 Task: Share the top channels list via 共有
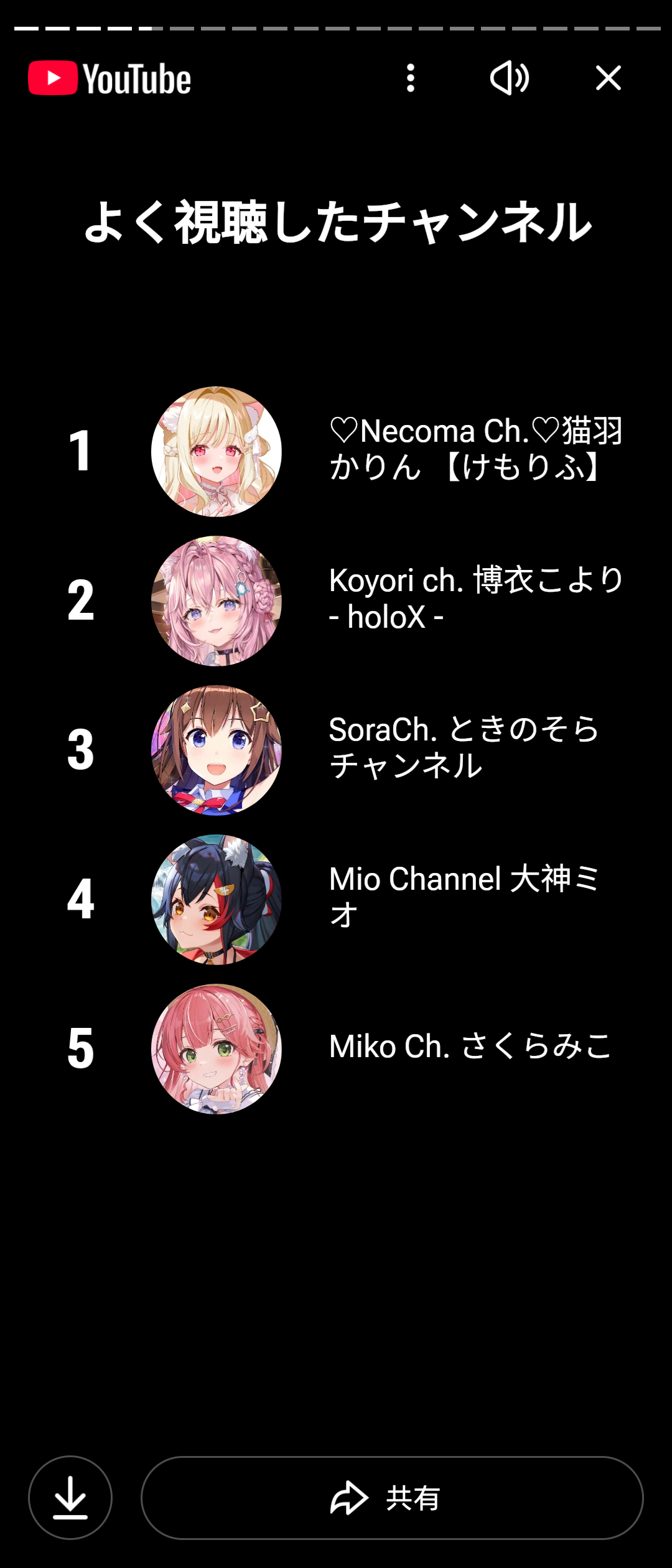coord(392,1497)
